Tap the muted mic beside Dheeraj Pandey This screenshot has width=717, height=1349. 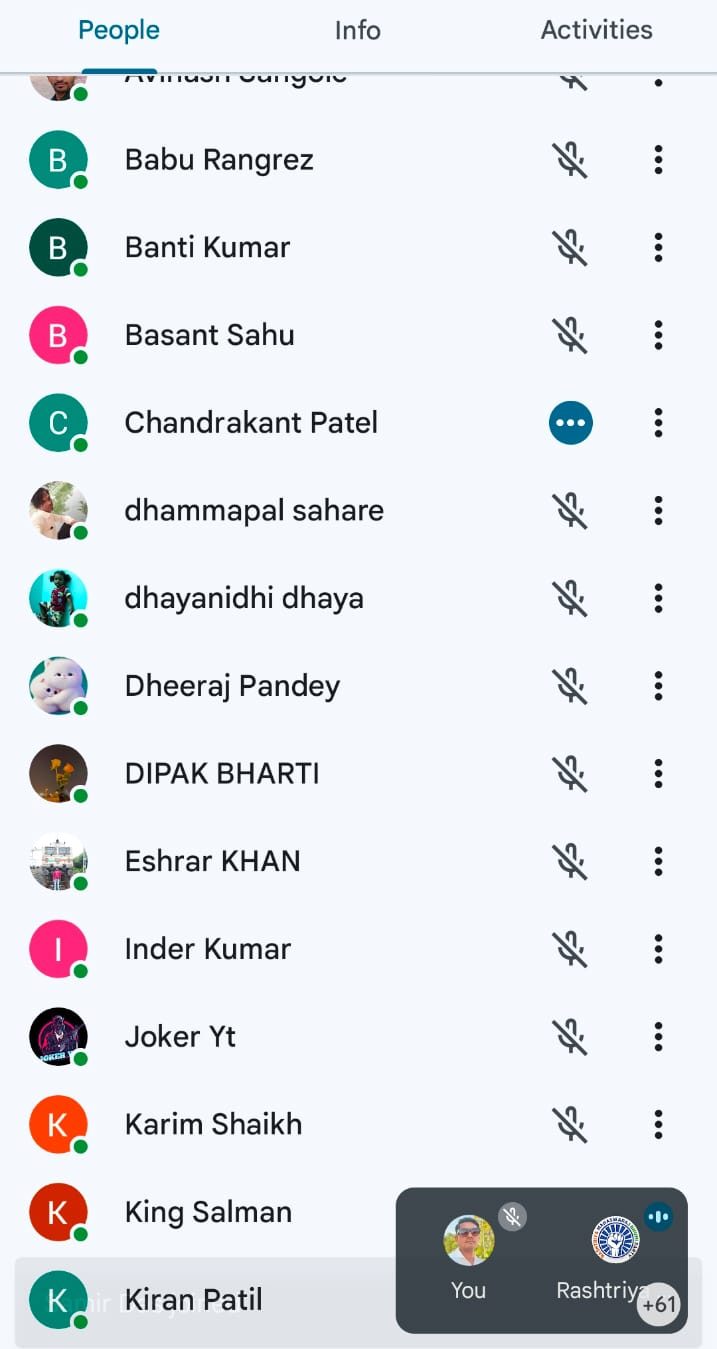click(x=571, y=686)
